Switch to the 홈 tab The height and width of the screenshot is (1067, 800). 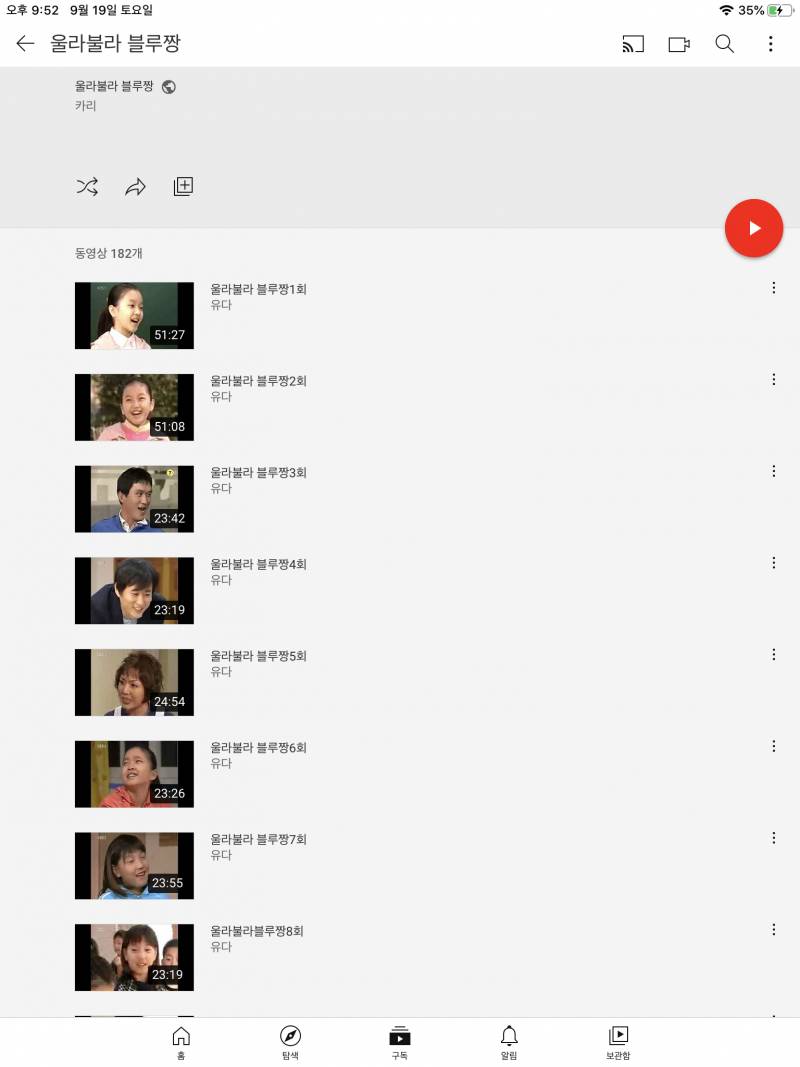181,1042
